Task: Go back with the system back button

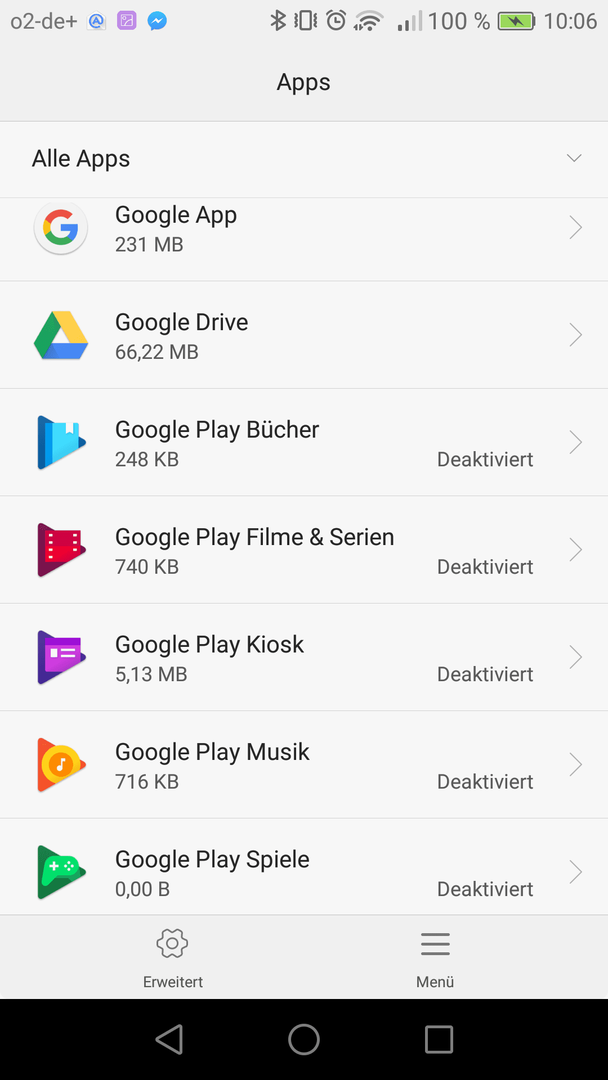Action: [x=169, y=1039]
